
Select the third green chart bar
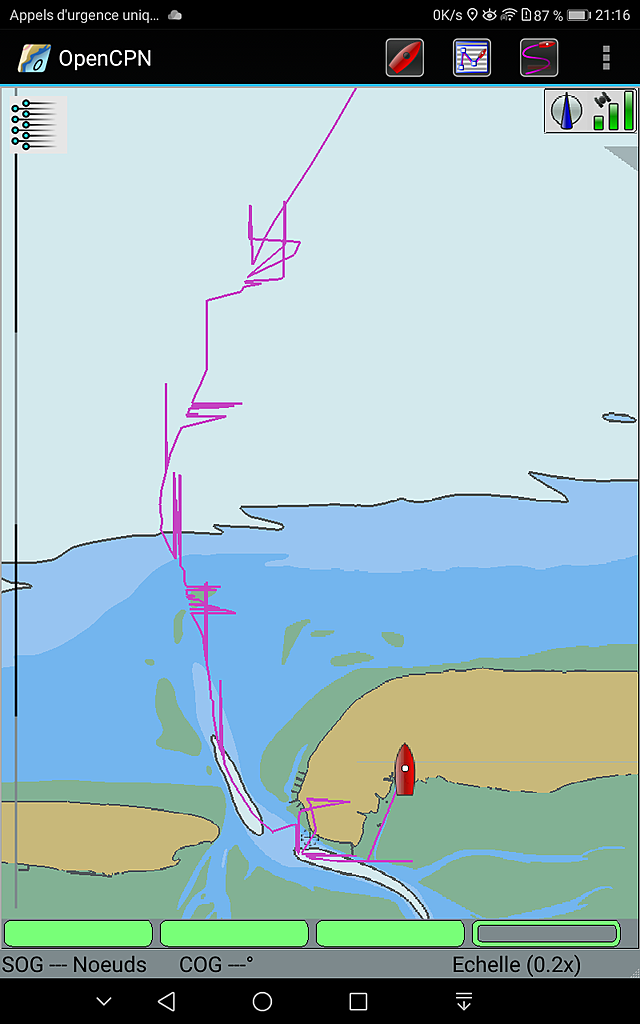[390, 933]
